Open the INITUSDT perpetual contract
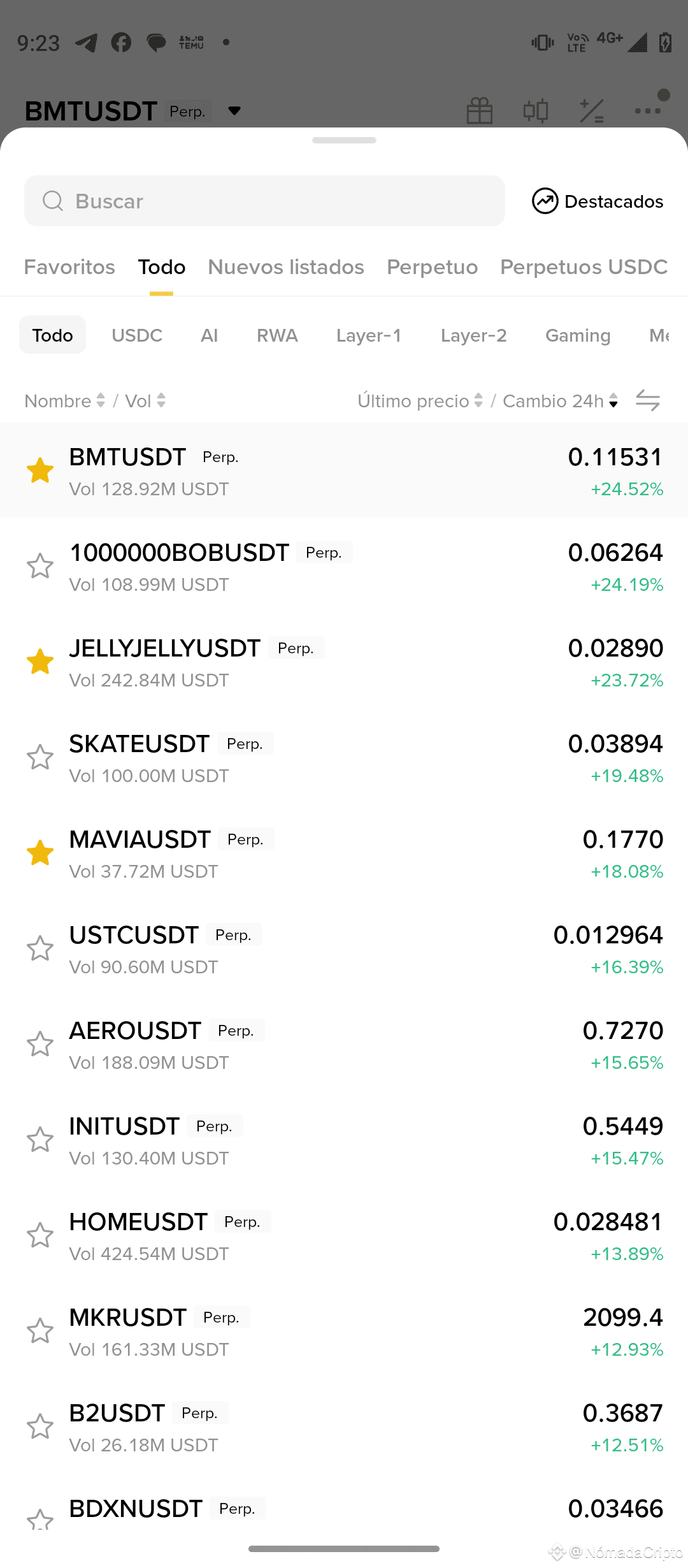The width and height of the screenshot is (688, 1568). pos(344,1140)
